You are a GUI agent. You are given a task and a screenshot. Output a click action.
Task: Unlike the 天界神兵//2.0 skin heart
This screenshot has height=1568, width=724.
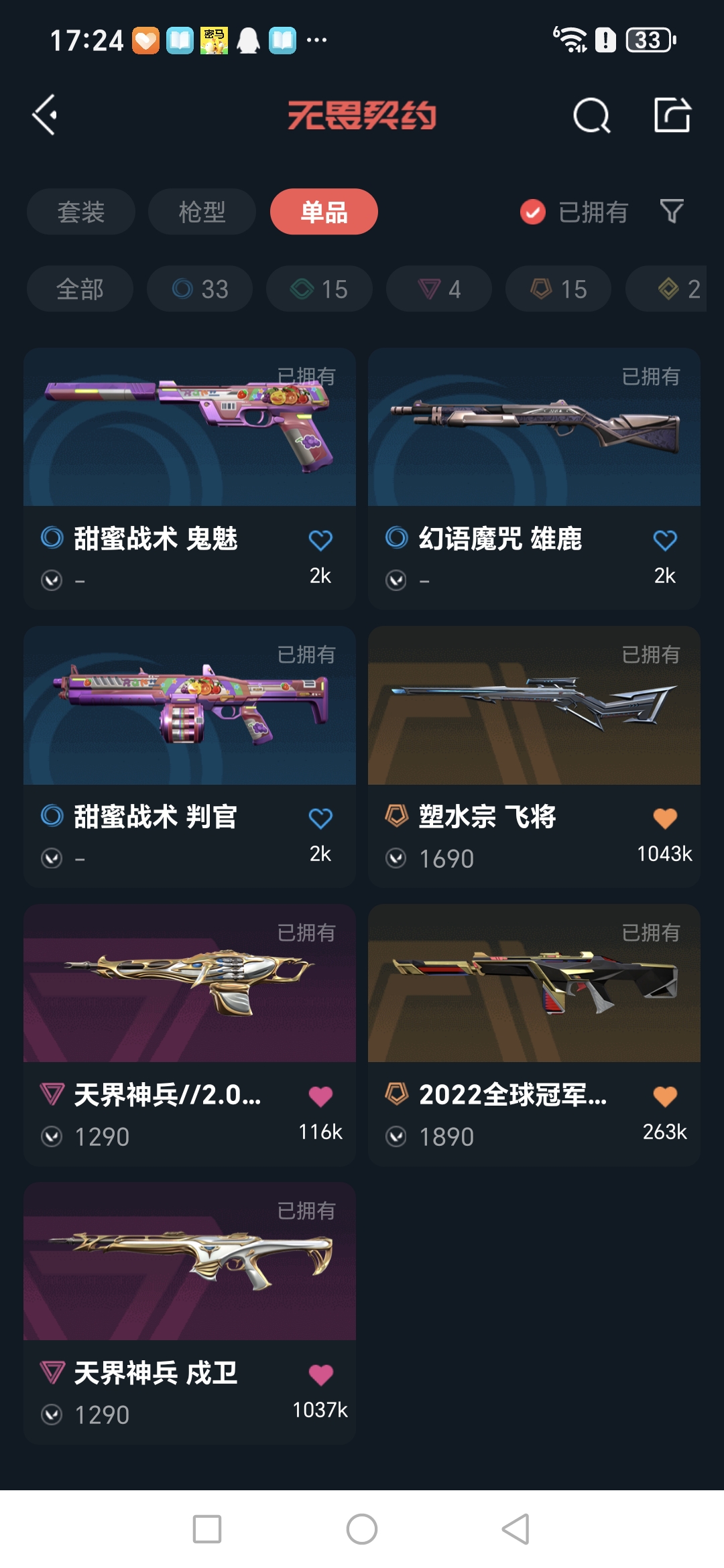[x=320, y=1096]
